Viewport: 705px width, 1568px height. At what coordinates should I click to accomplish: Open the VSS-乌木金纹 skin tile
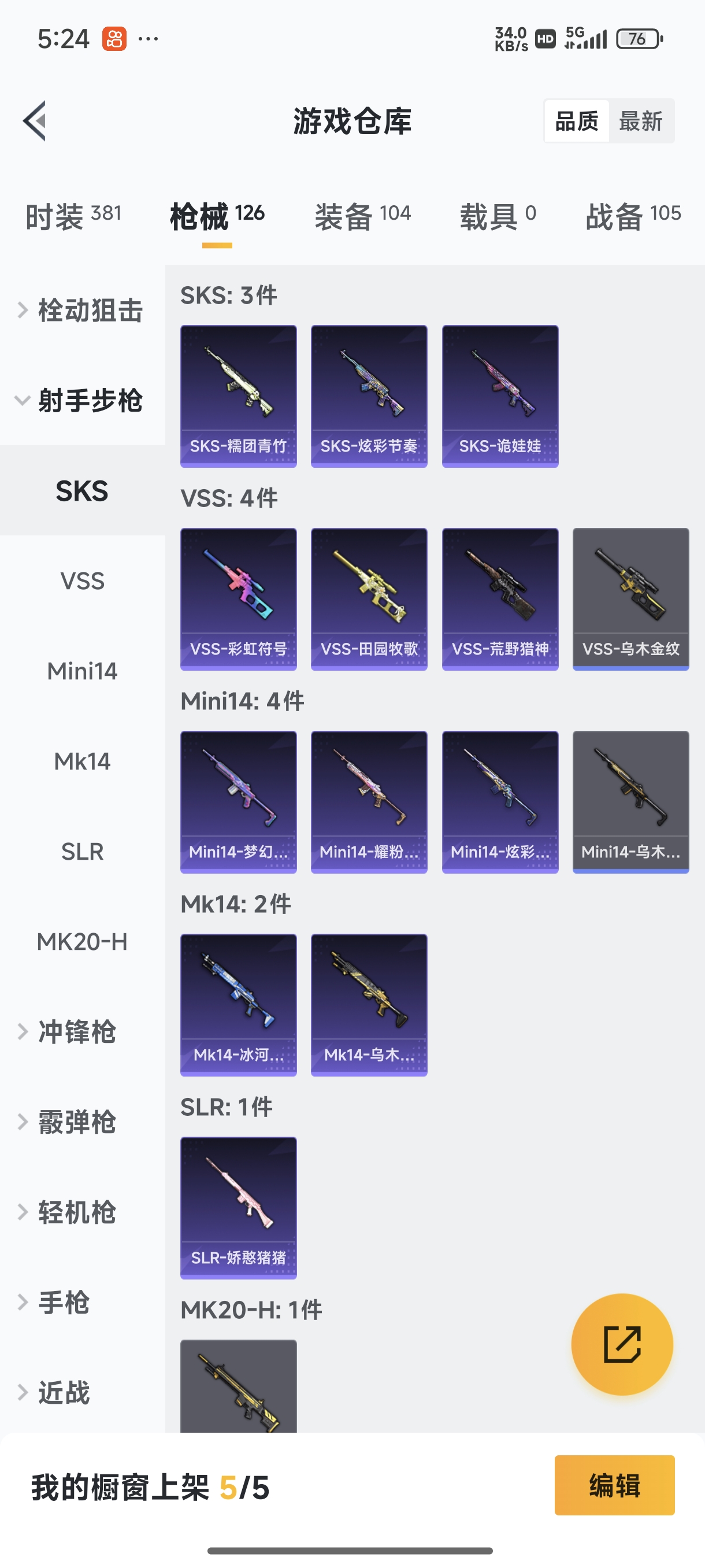631,598
